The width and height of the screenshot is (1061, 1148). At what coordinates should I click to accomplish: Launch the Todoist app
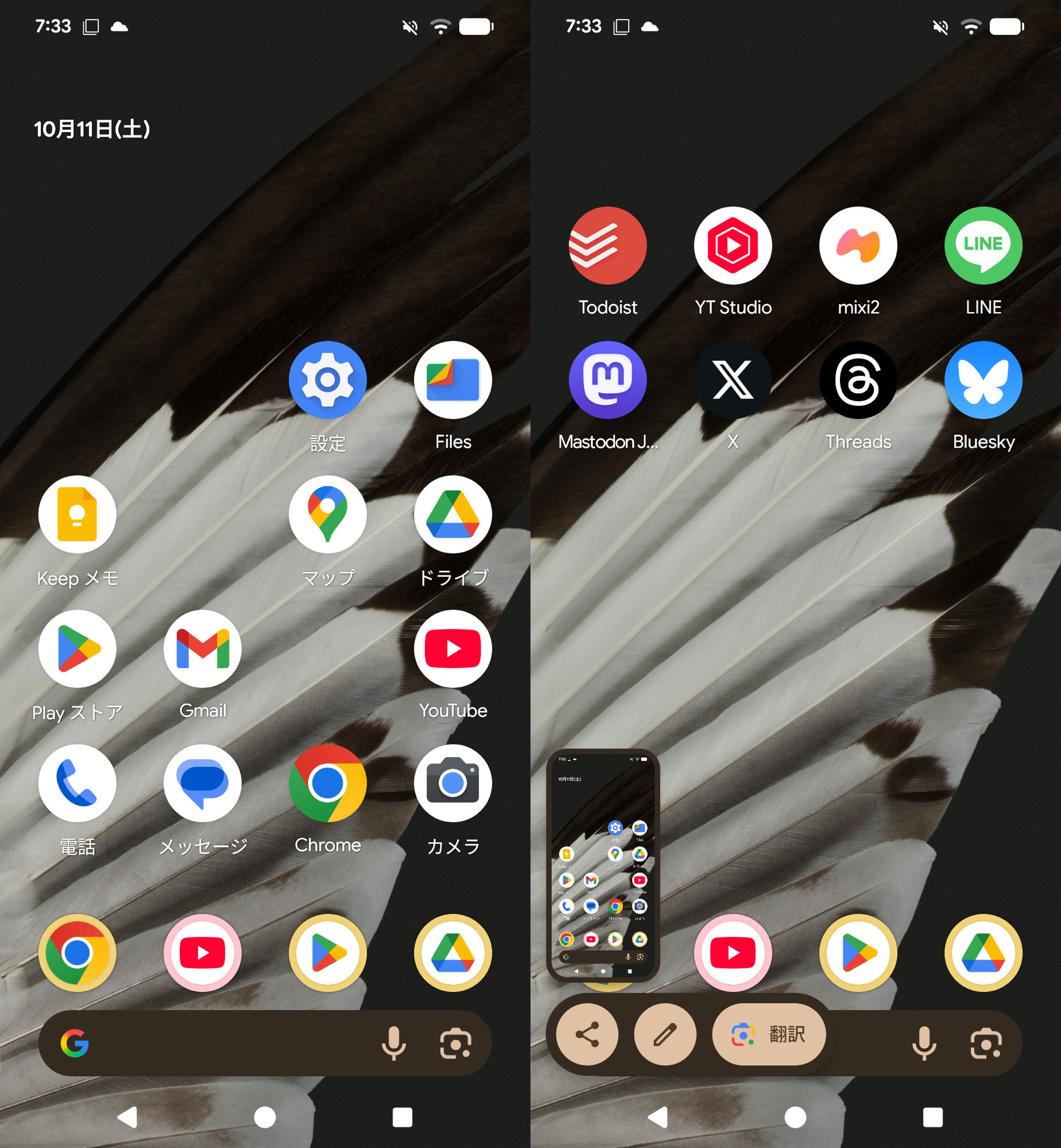607,246
